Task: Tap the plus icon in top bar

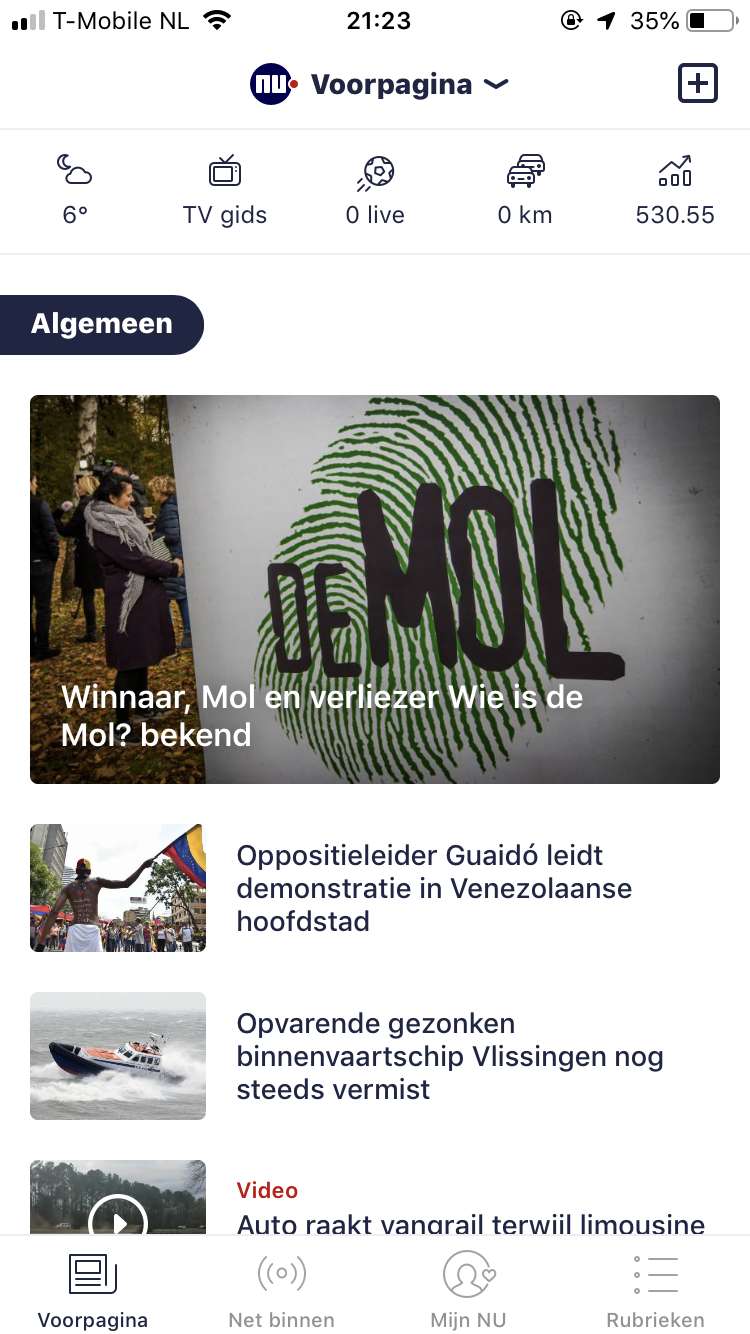Action: pos(698,84)
